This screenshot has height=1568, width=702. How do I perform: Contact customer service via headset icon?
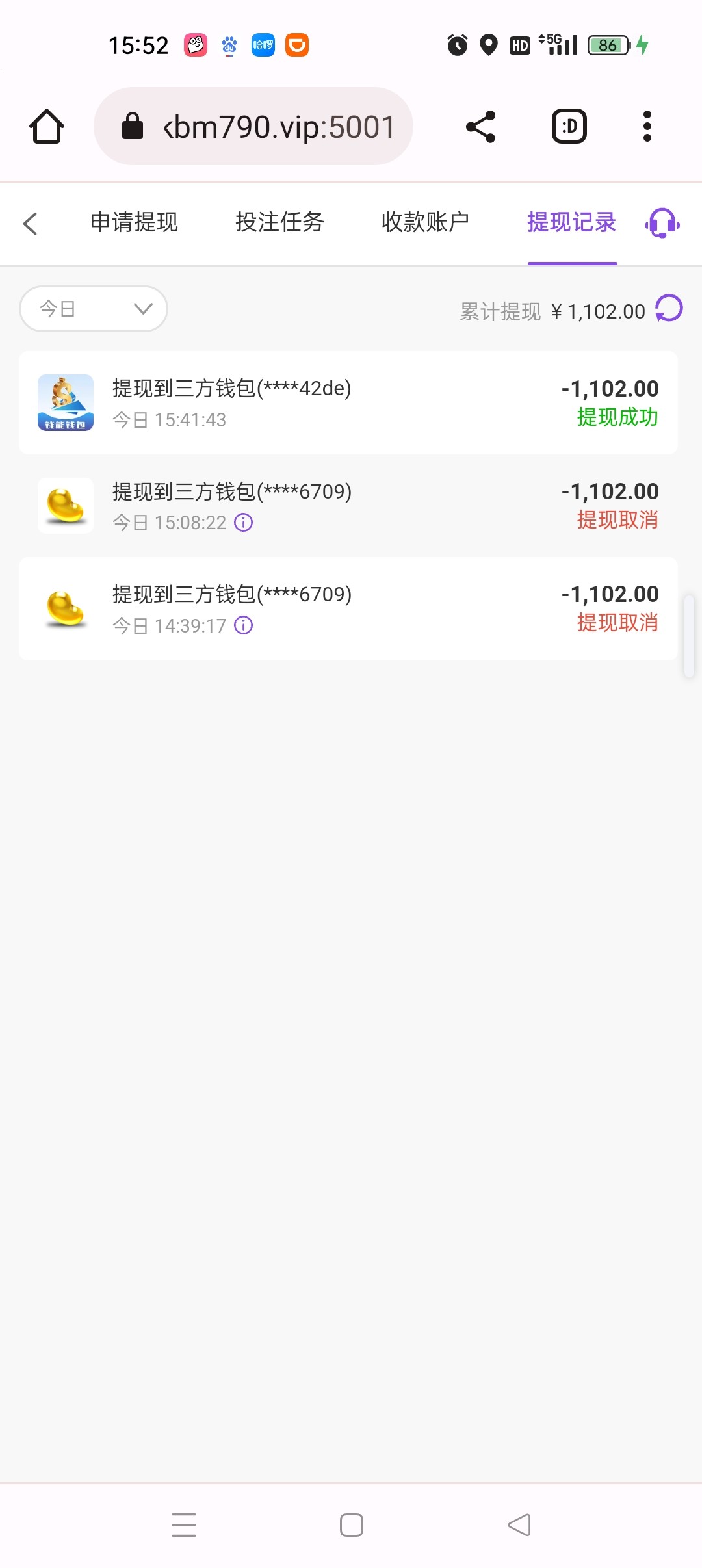click(x=662, y=223)
